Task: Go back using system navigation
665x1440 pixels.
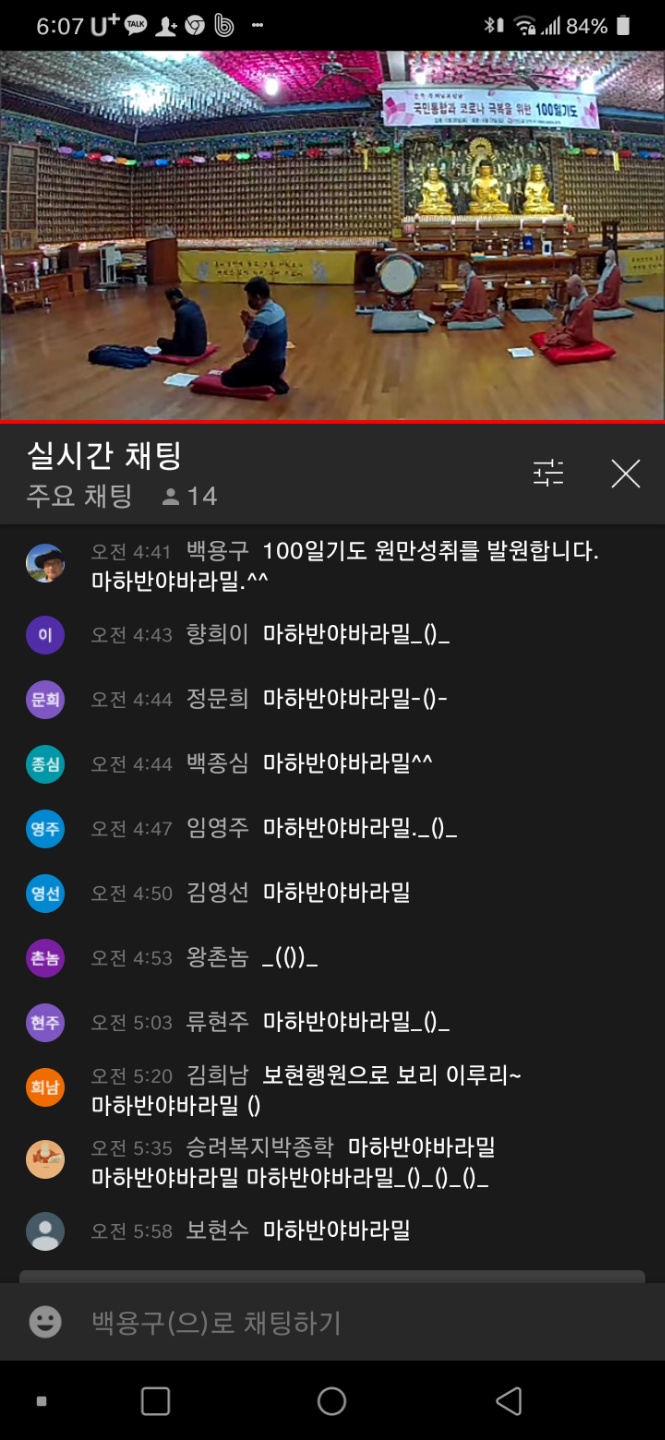Action: point(508,1401)
